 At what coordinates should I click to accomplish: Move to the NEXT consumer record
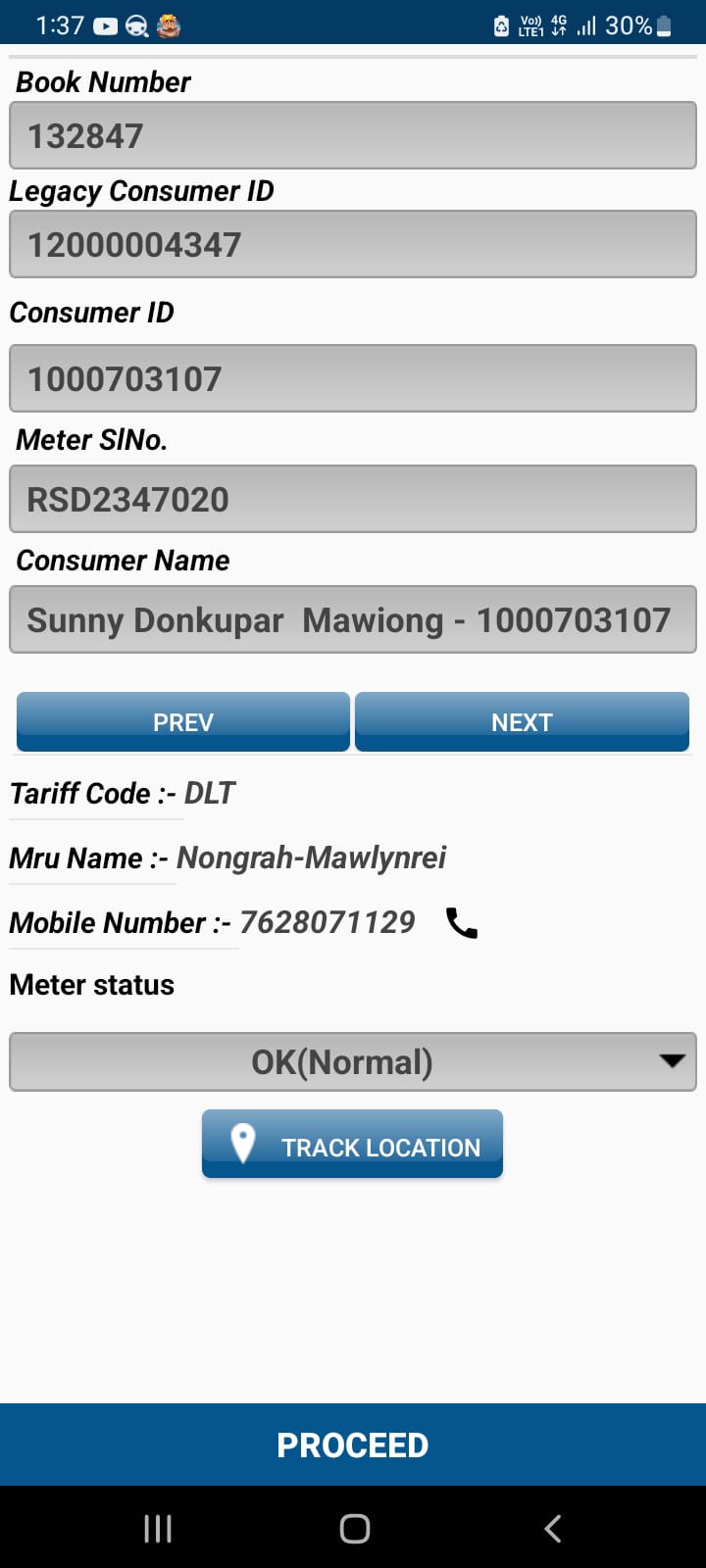(x=522, y=722)
